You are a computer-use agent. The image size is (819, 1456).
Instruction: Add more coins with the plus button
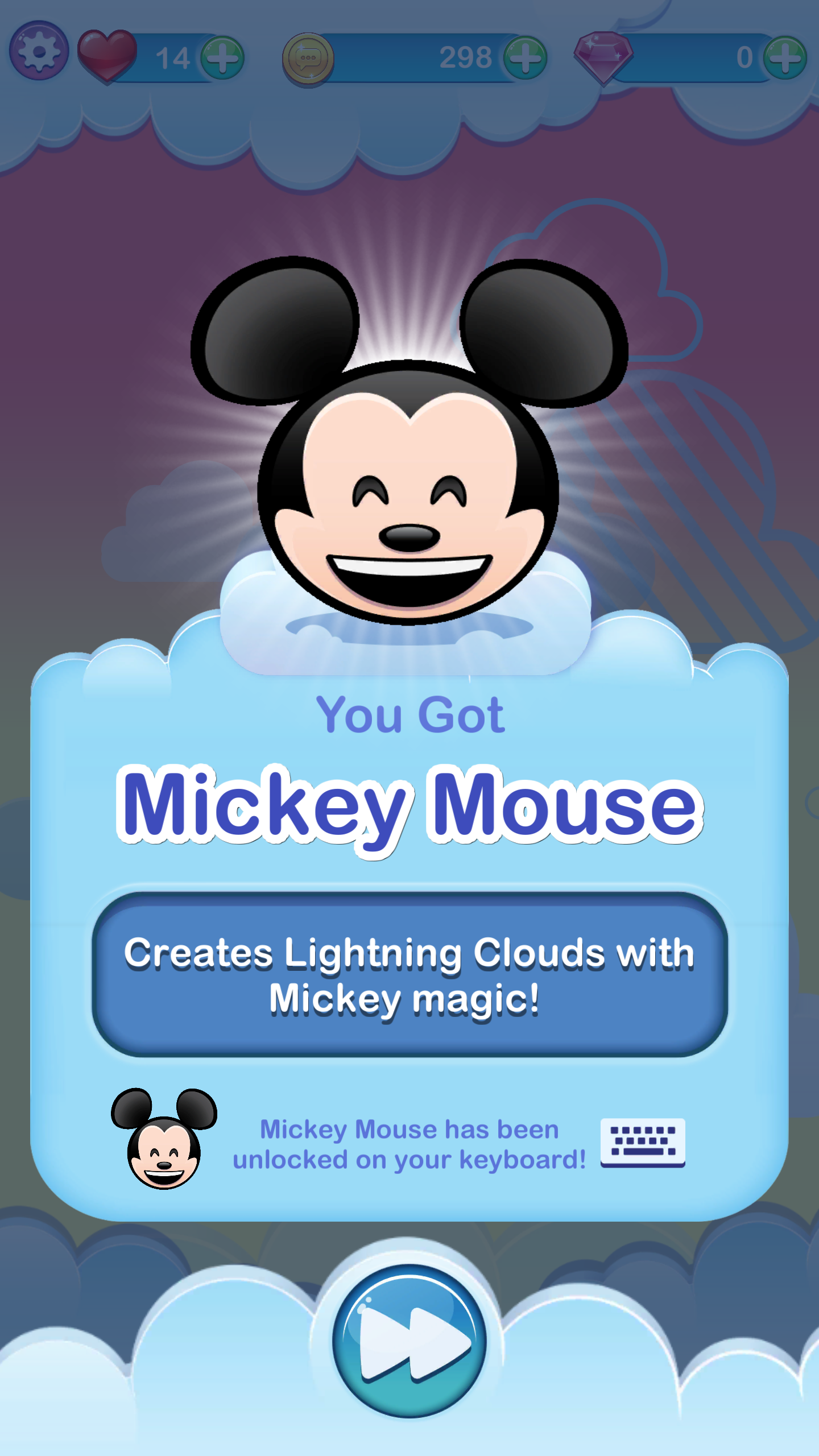point(525,57)
